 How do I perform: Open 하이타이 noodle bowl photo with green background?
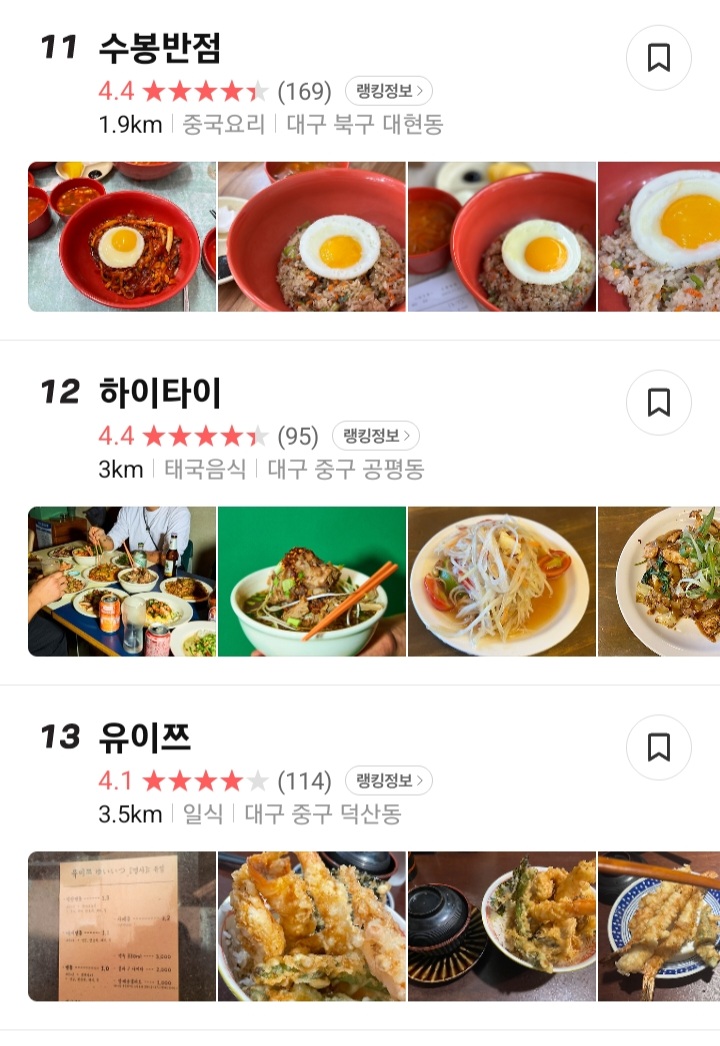pos(312,581)
